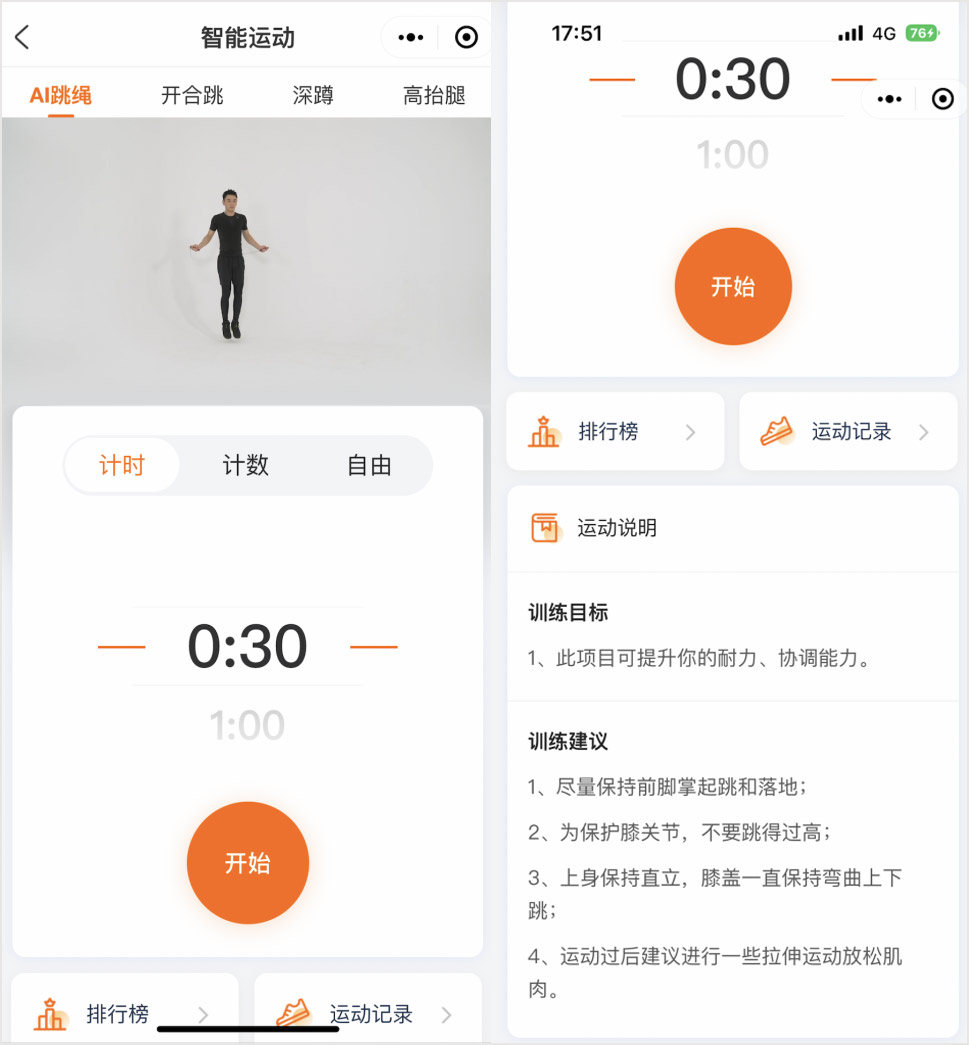Screen dimensions: 969x1045
Task: Switch to 计数 counting mode
Action: click(x=246, y=466)
